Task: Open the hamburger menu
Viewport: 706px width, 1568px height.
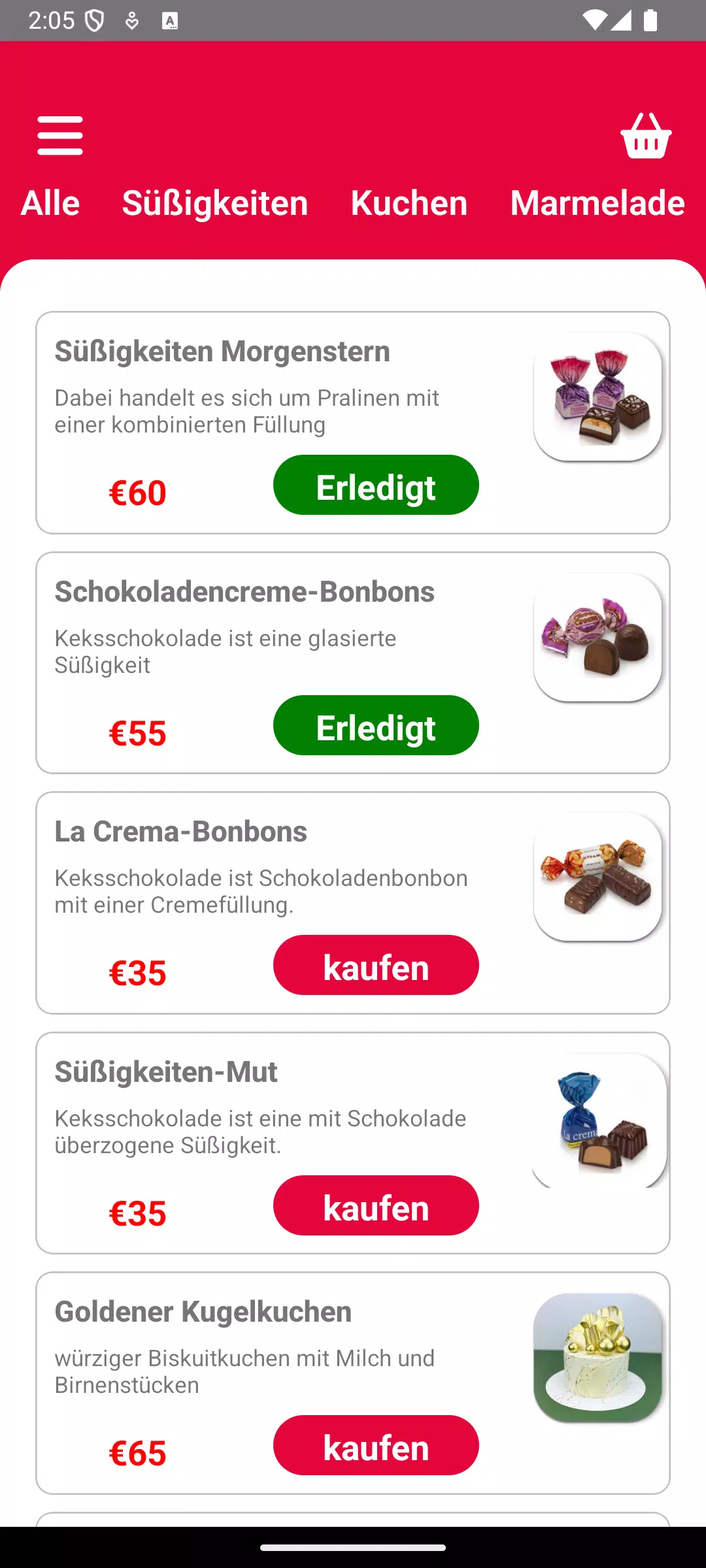Action: coord(60,136)
